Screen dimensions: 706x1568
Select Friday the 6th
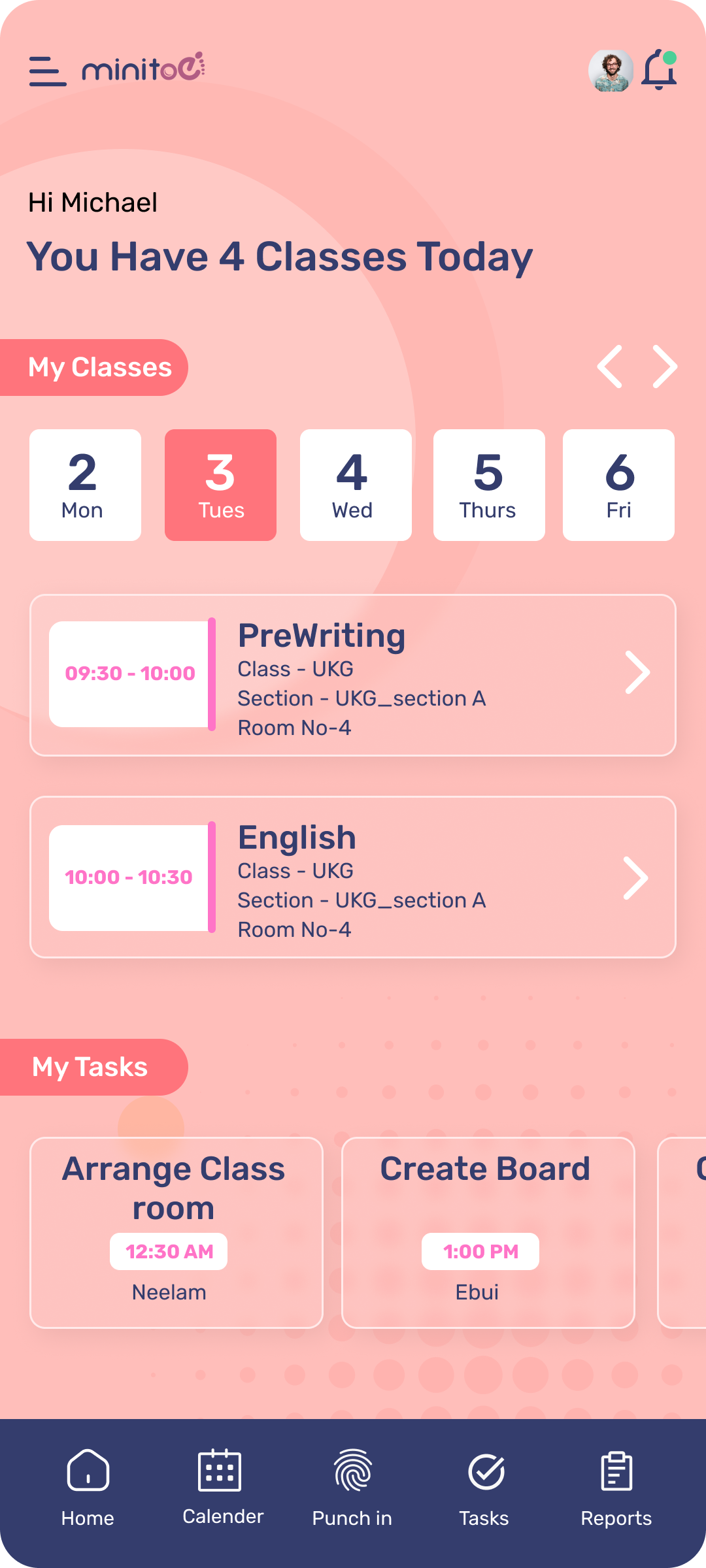click(618, 485)
